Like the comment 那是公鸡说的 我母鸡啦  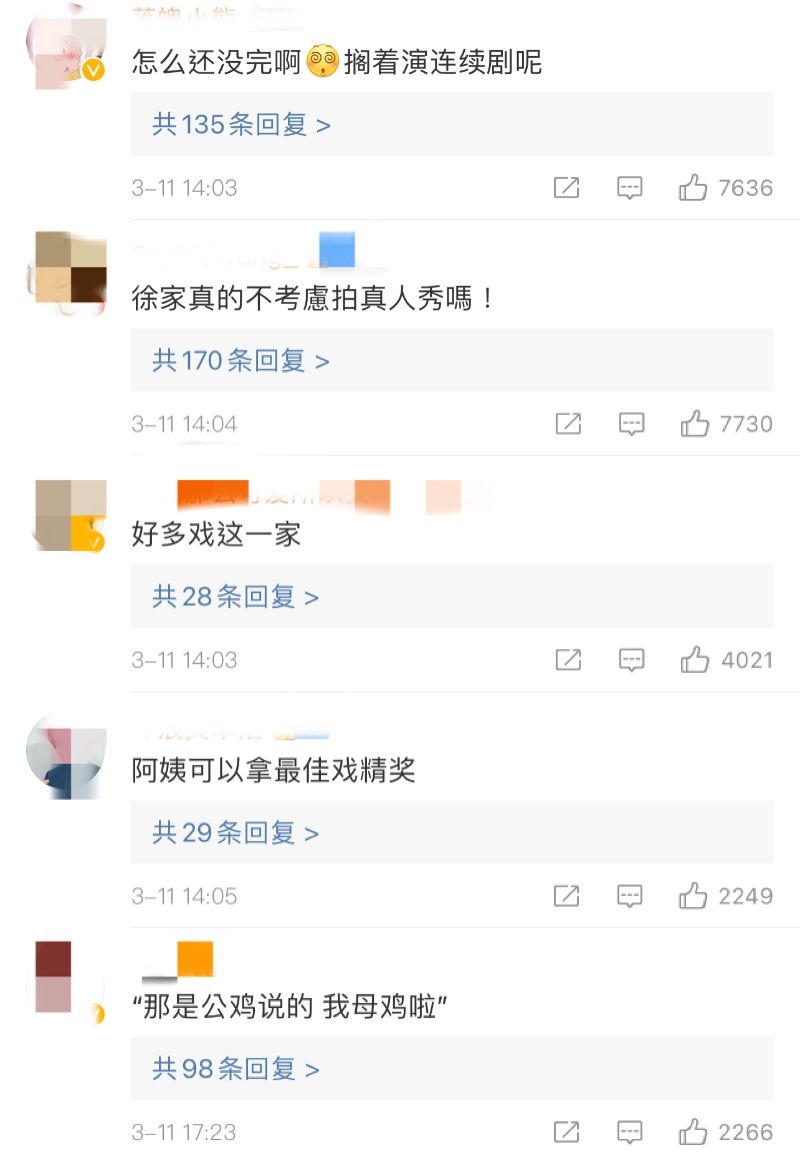(694, 1132)
